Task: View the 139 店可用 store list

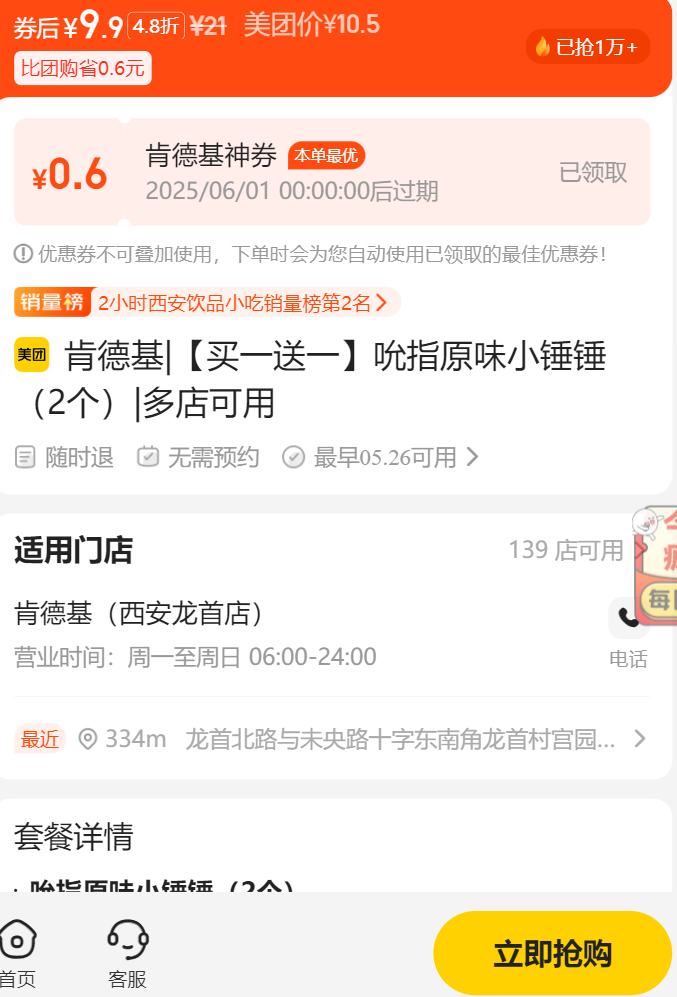Action: pyautogui.click(x=577, y=550)
